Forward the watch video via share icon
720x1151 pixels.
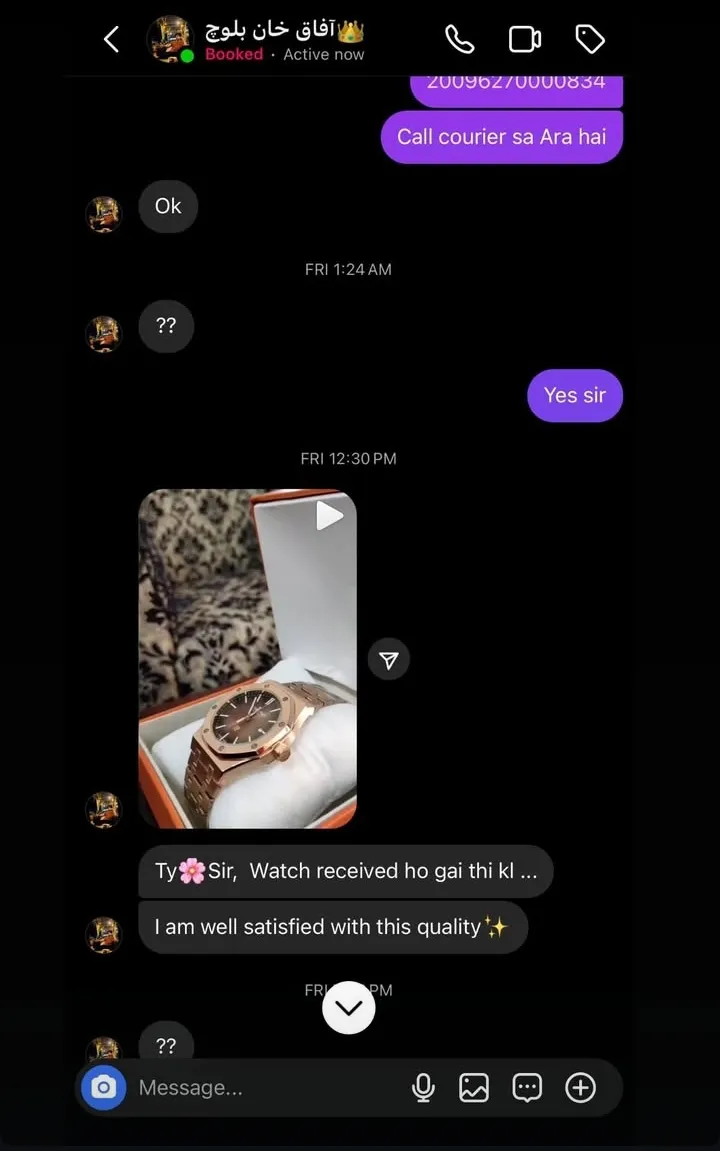tap(389, 660)
